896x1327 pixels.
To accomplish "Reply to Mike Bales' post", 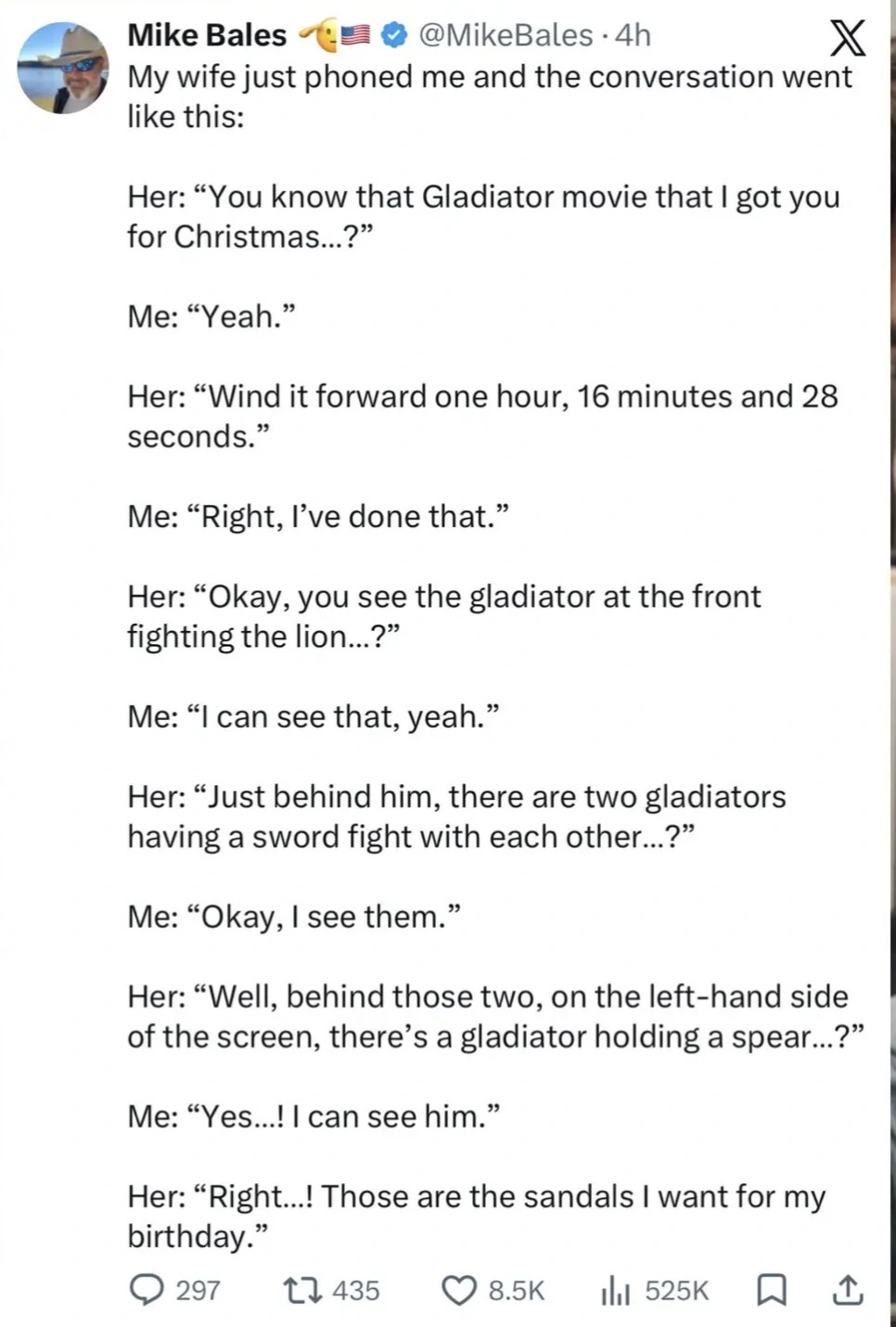I will (x=147, y=1291).
